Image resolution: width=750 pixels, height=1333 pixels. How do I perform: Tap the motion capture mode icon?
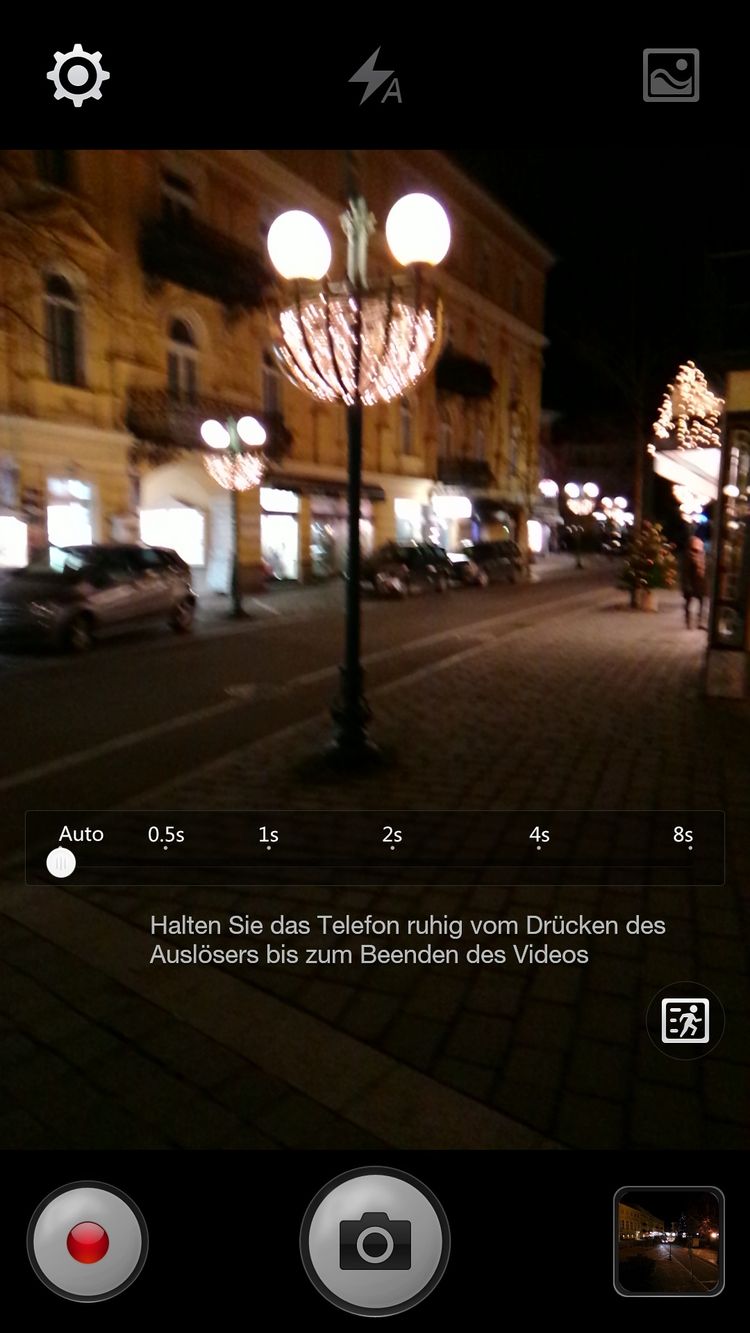pyautogui.click(x=685, y=1021)
